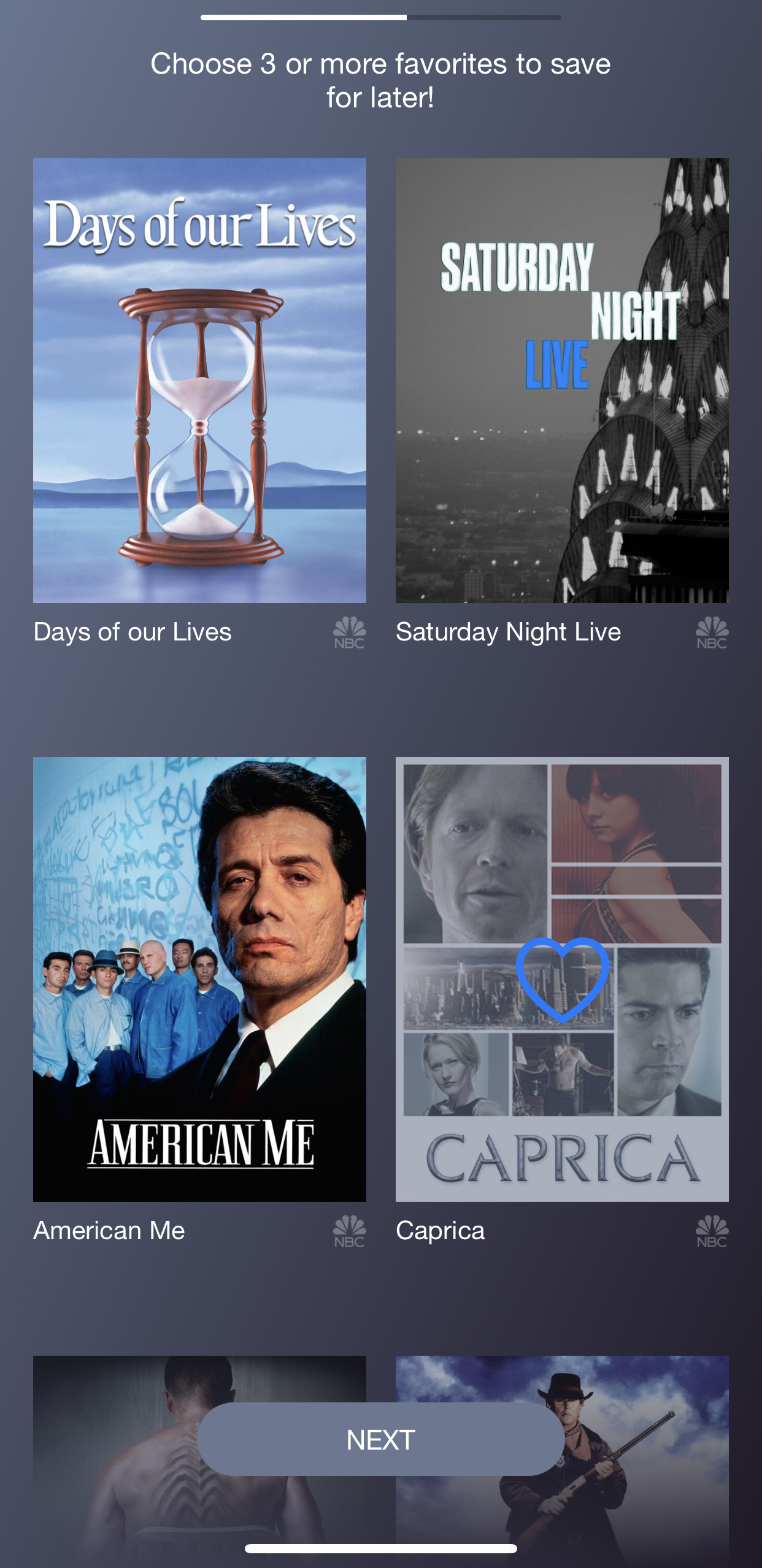
Task: Select Days of our Lives as favorite
Action: coord(199,380)
